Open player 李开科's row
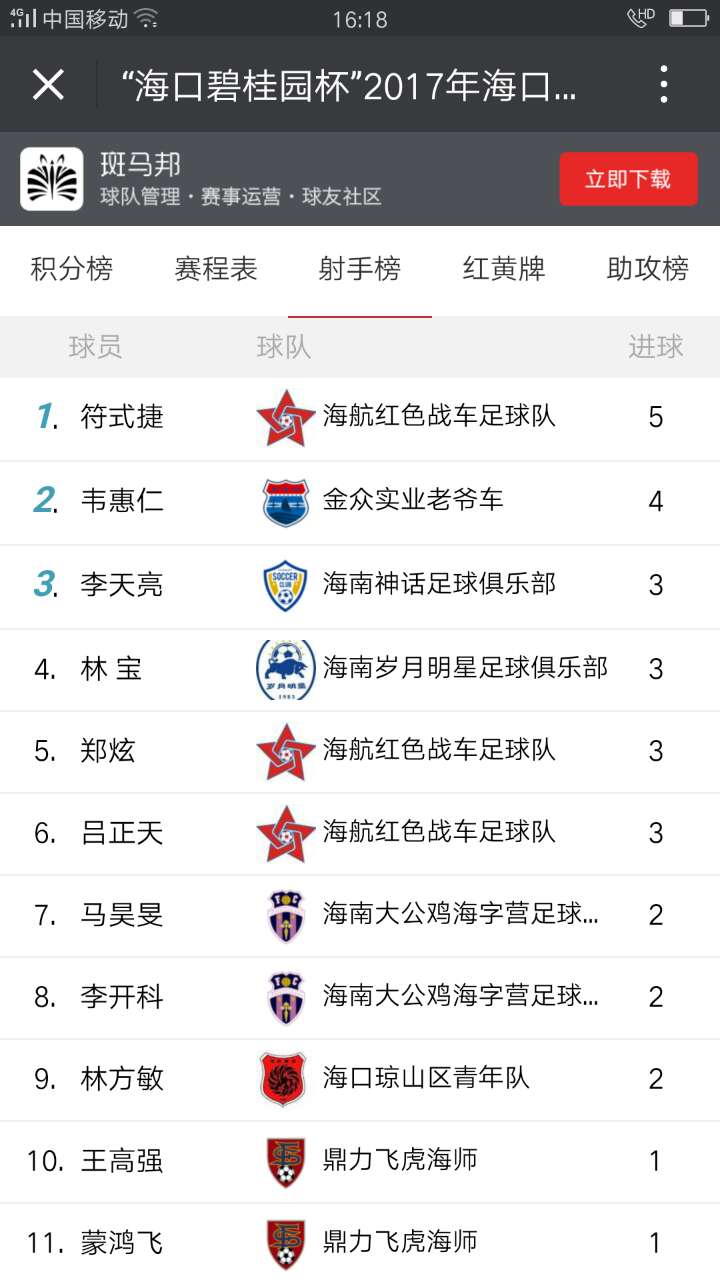 pyautogui.click(x=360, y=998)
